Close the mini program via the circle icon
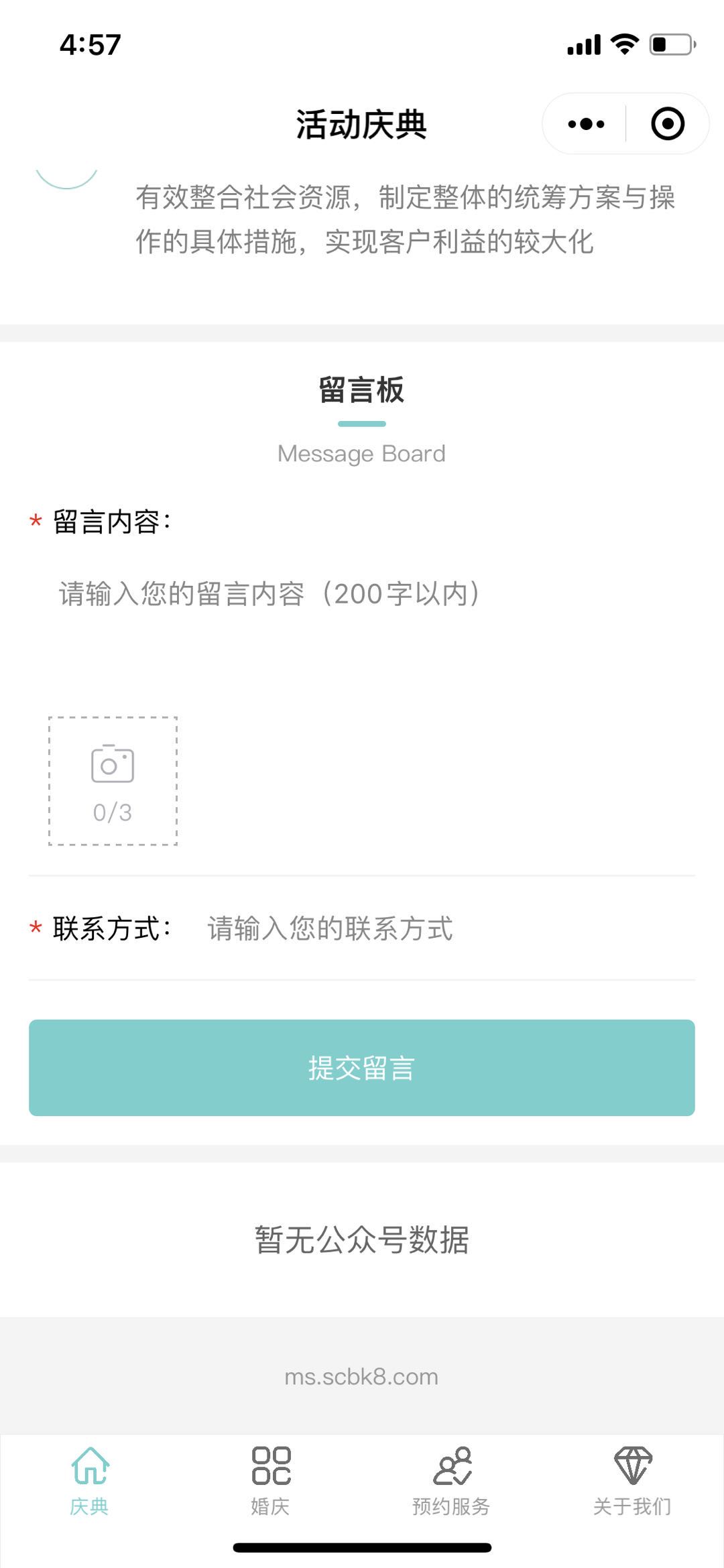The height and width of the screenshot is (1568, 724). [x=668, y=124]
